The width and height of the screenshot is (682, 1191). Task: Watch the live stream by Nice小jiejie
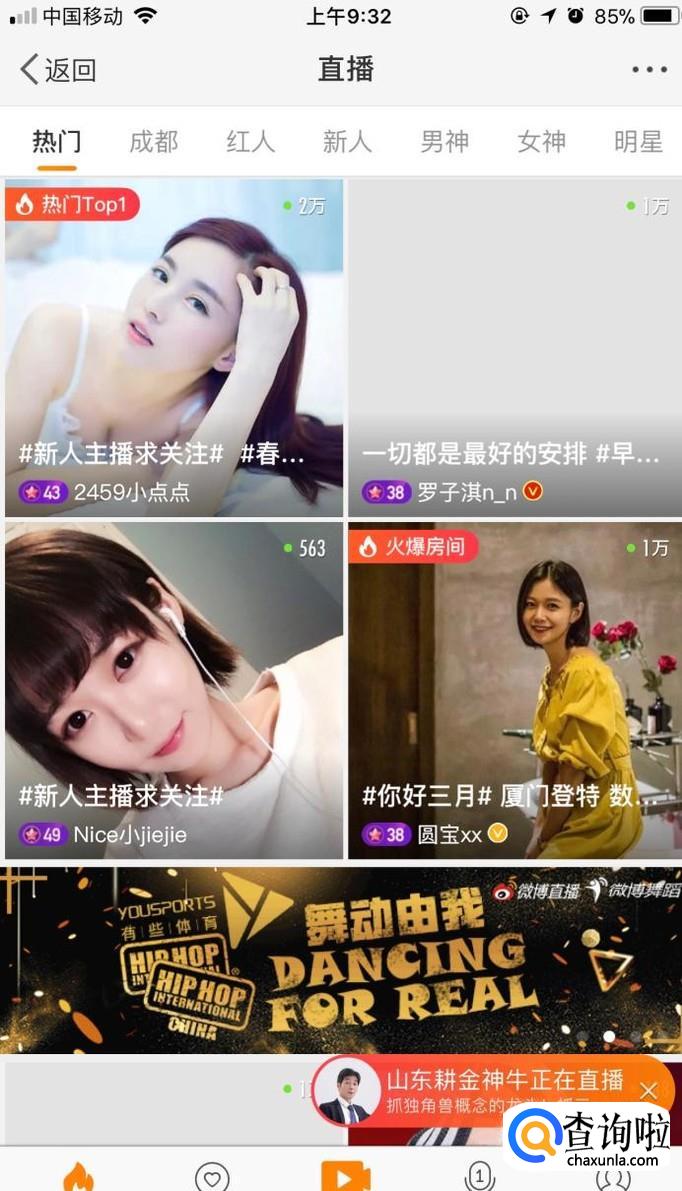pyautogui.click(x=174, y=690)
